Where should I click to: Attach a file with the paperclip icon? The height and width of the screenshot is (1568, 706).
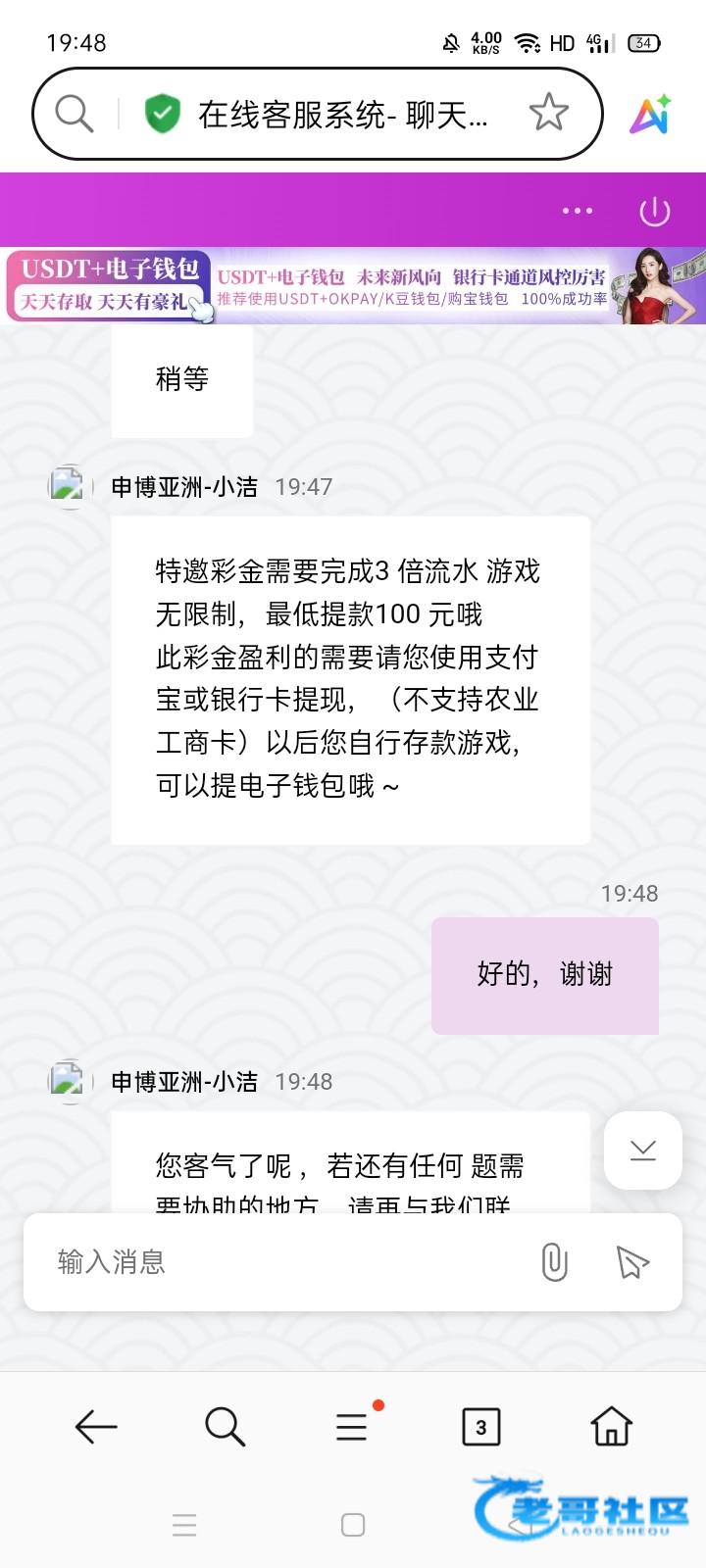(554, 1262)
